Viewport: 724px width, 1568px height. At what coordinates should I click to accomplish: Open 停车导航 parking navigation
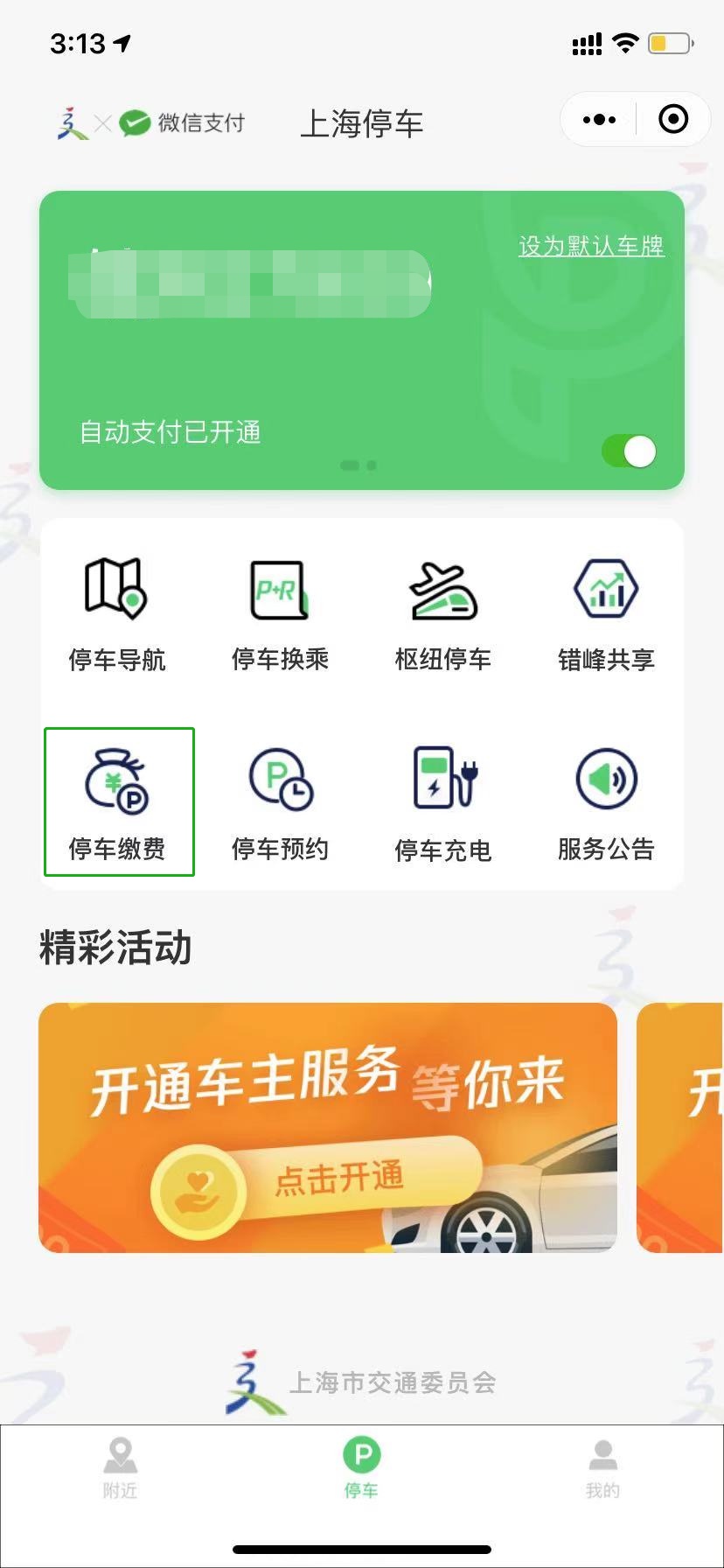click(x=117, y=614)
